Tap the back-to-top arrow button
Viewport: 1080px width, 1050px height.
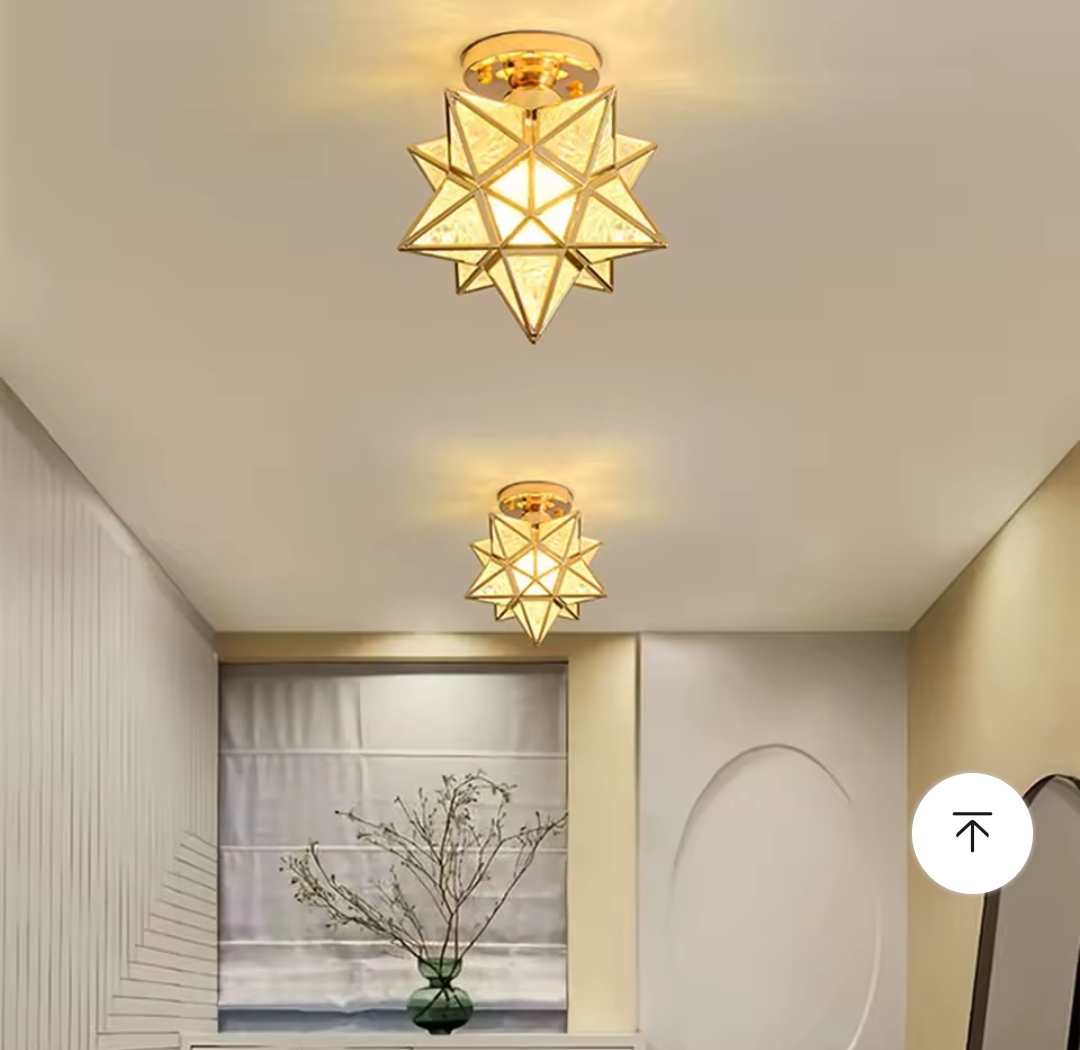971,832
